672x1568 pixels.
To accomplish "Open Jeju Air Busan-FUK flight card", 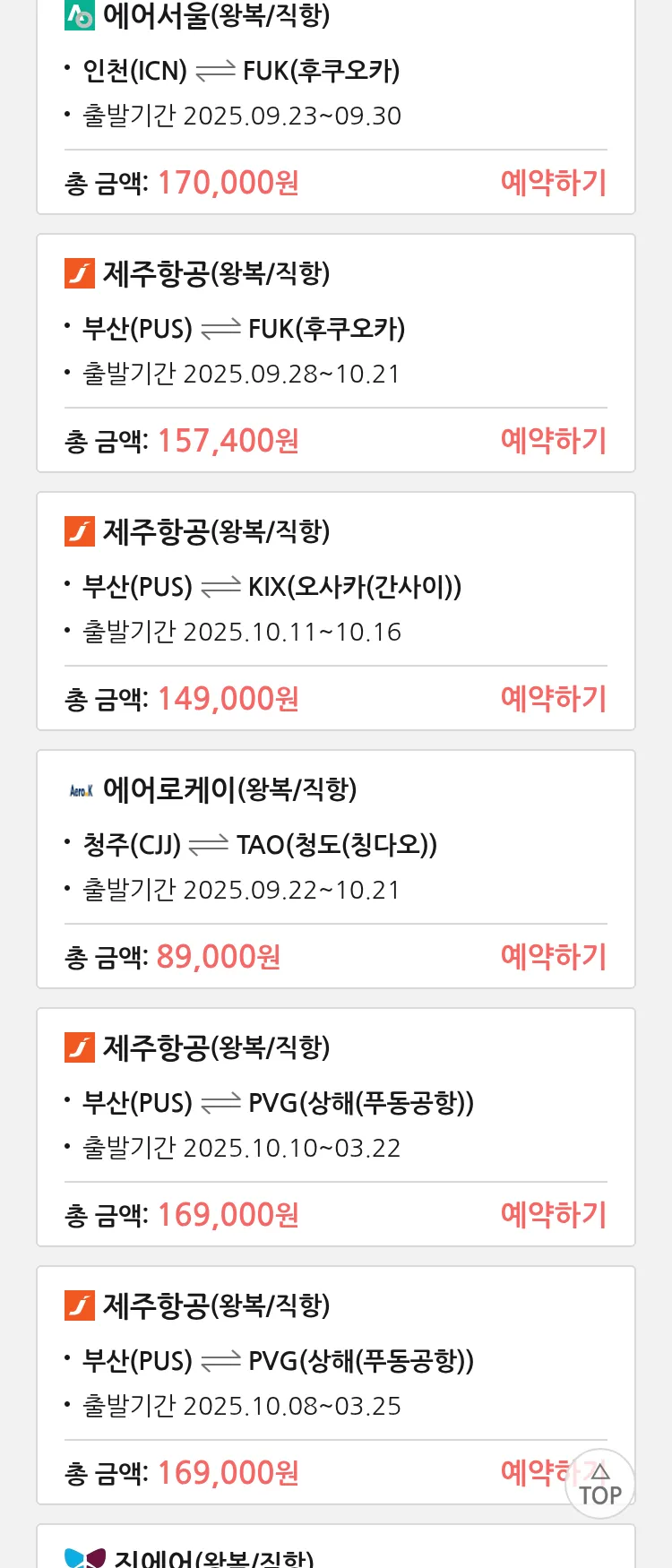I will 335,328.
